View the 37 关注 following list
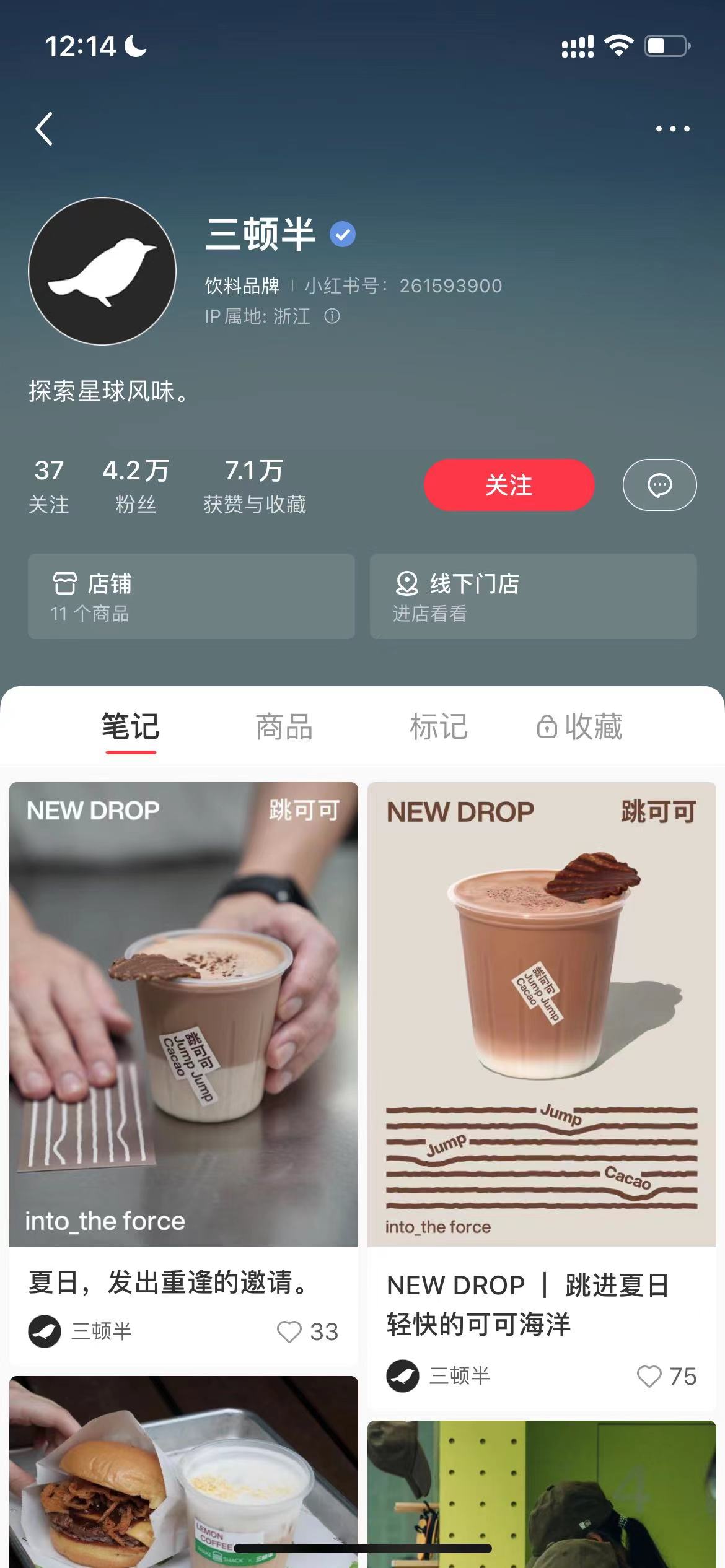 point(48,486)
